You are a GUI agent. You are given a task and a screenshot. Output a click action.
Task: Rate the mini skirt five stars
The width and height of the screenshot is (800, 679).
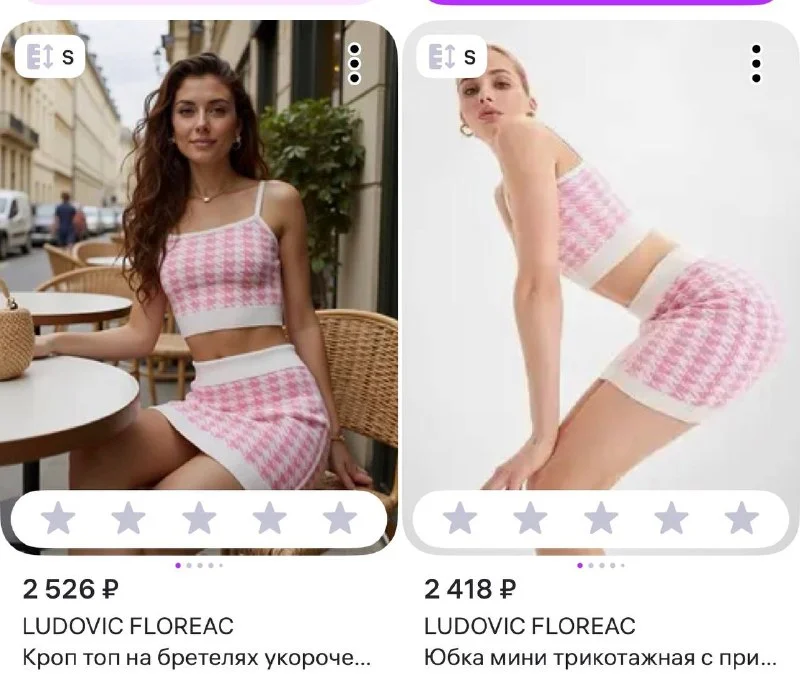pos(741,518)
